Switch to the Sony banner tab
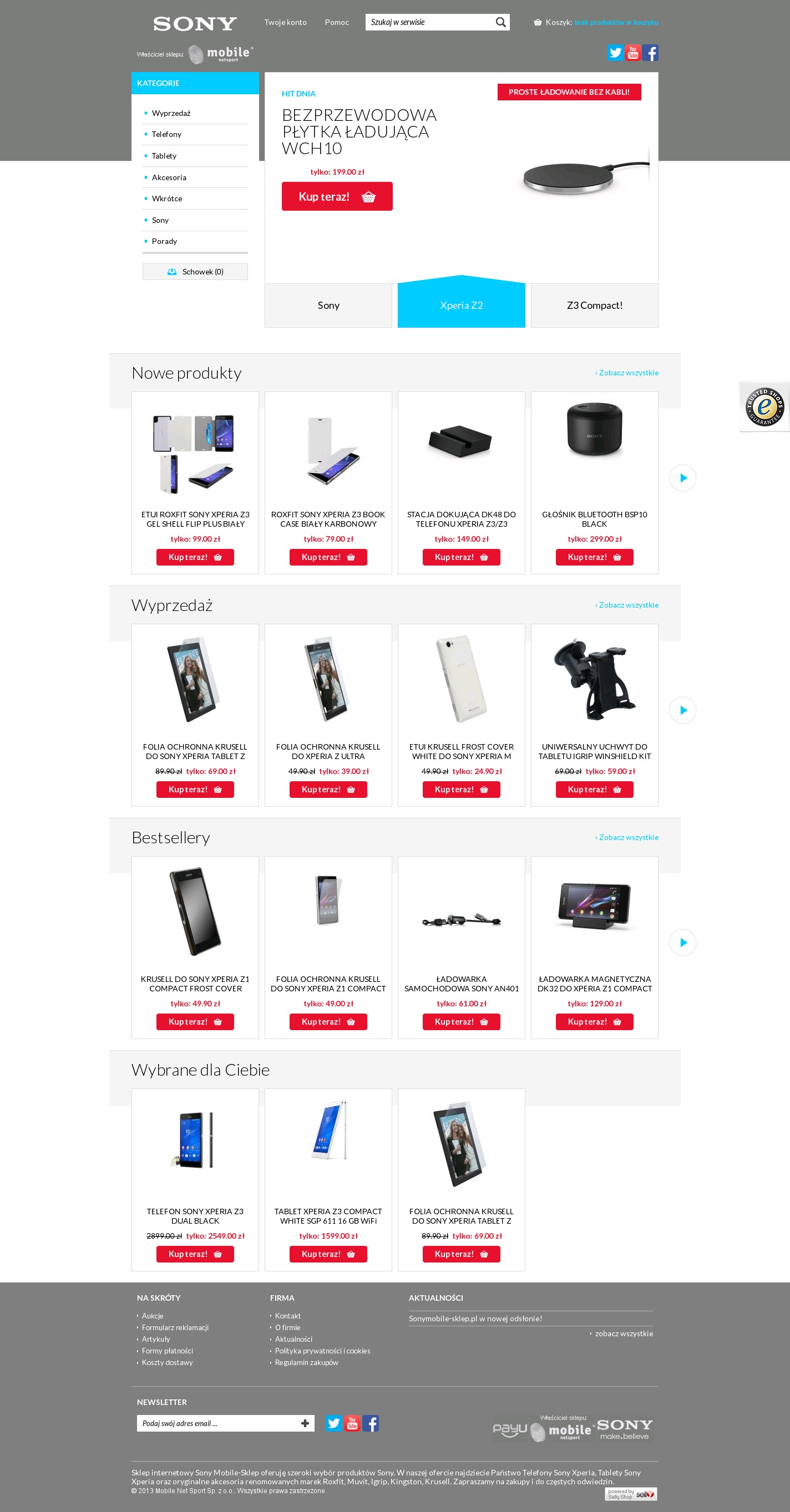This screenshot has width=790, height=1512. [x=328, y=305]
